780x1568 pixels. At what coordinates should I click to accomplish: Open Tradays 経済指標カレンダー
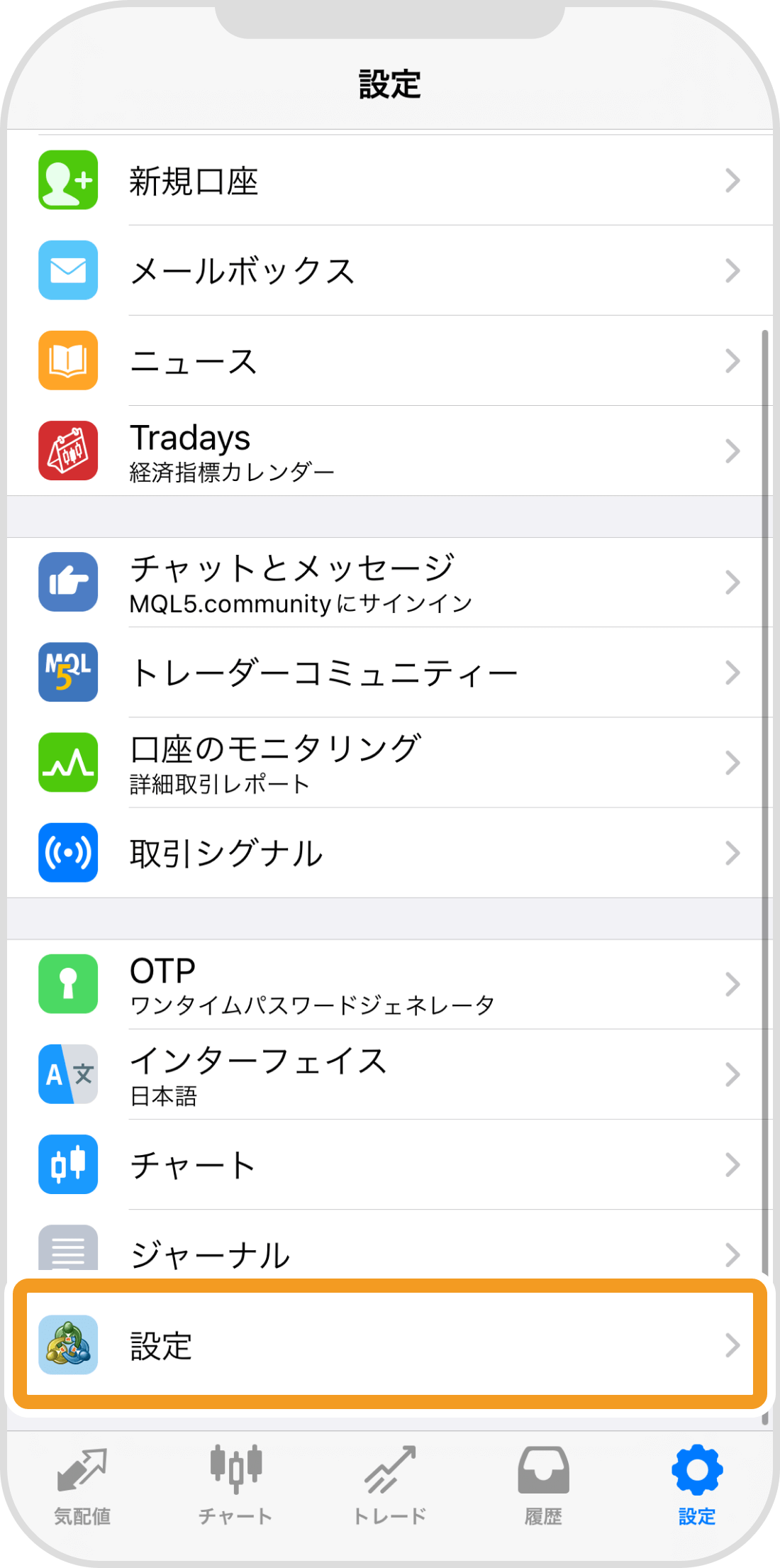[390, 451]
